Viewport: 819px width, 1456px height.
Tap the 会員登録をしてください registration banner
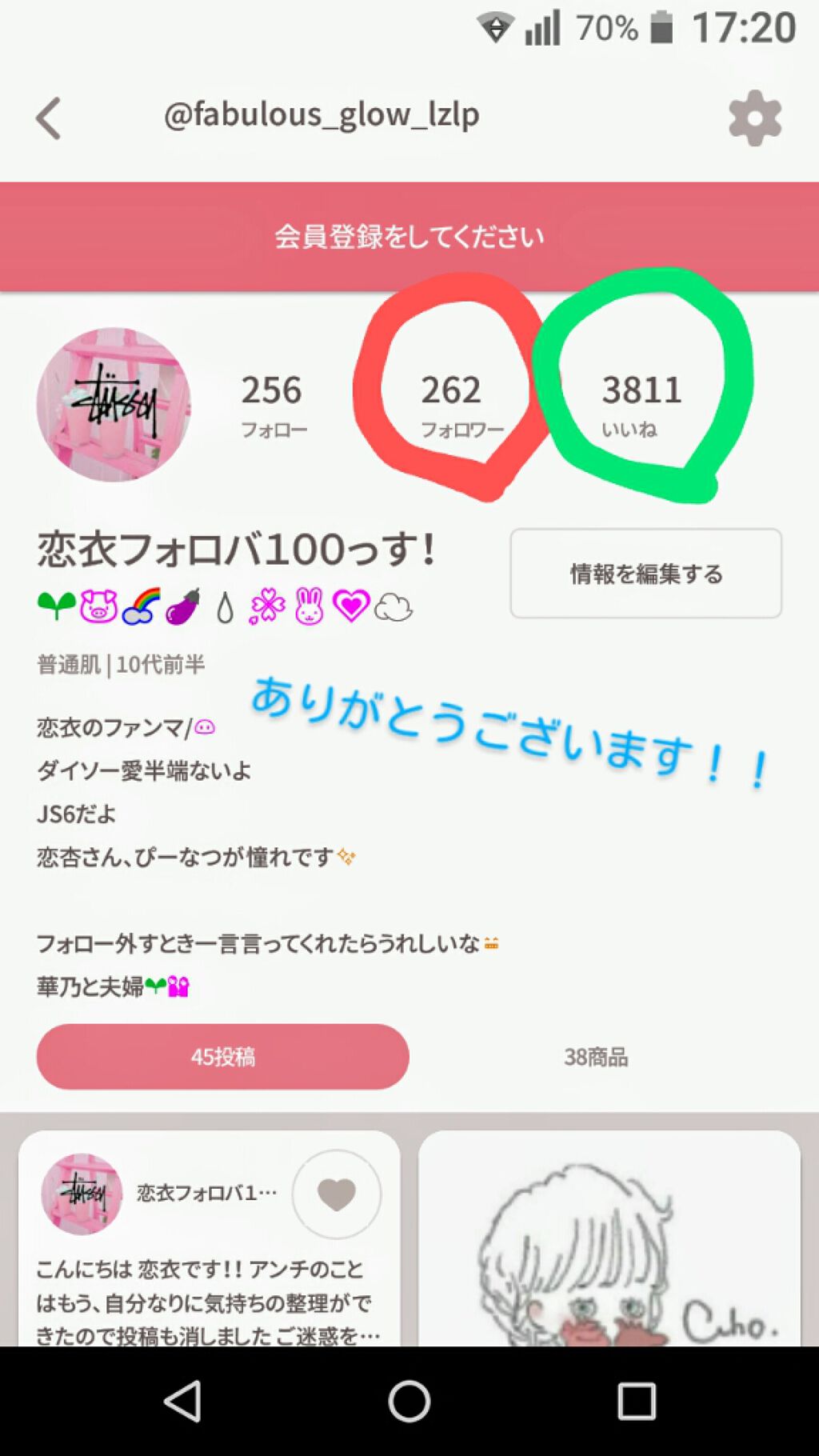(x=409, y=236)
